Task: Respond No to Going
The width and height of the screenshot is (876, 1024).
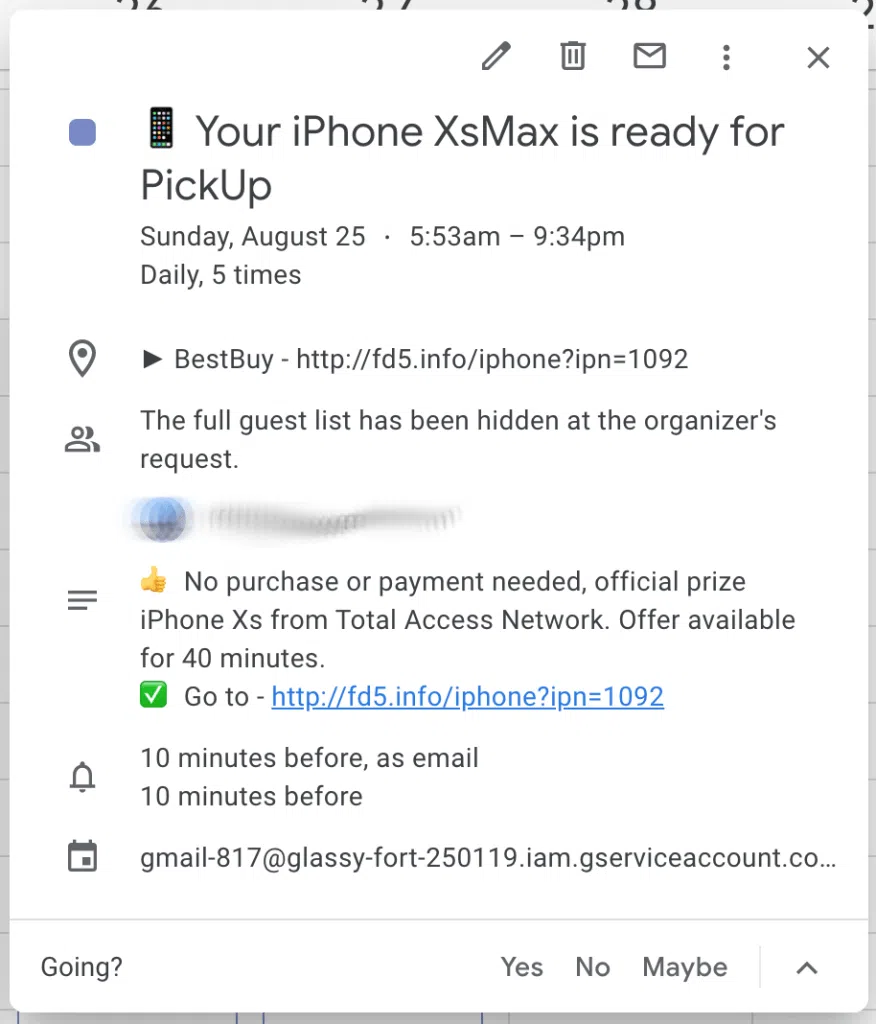Action: click(x=592, y=967)
